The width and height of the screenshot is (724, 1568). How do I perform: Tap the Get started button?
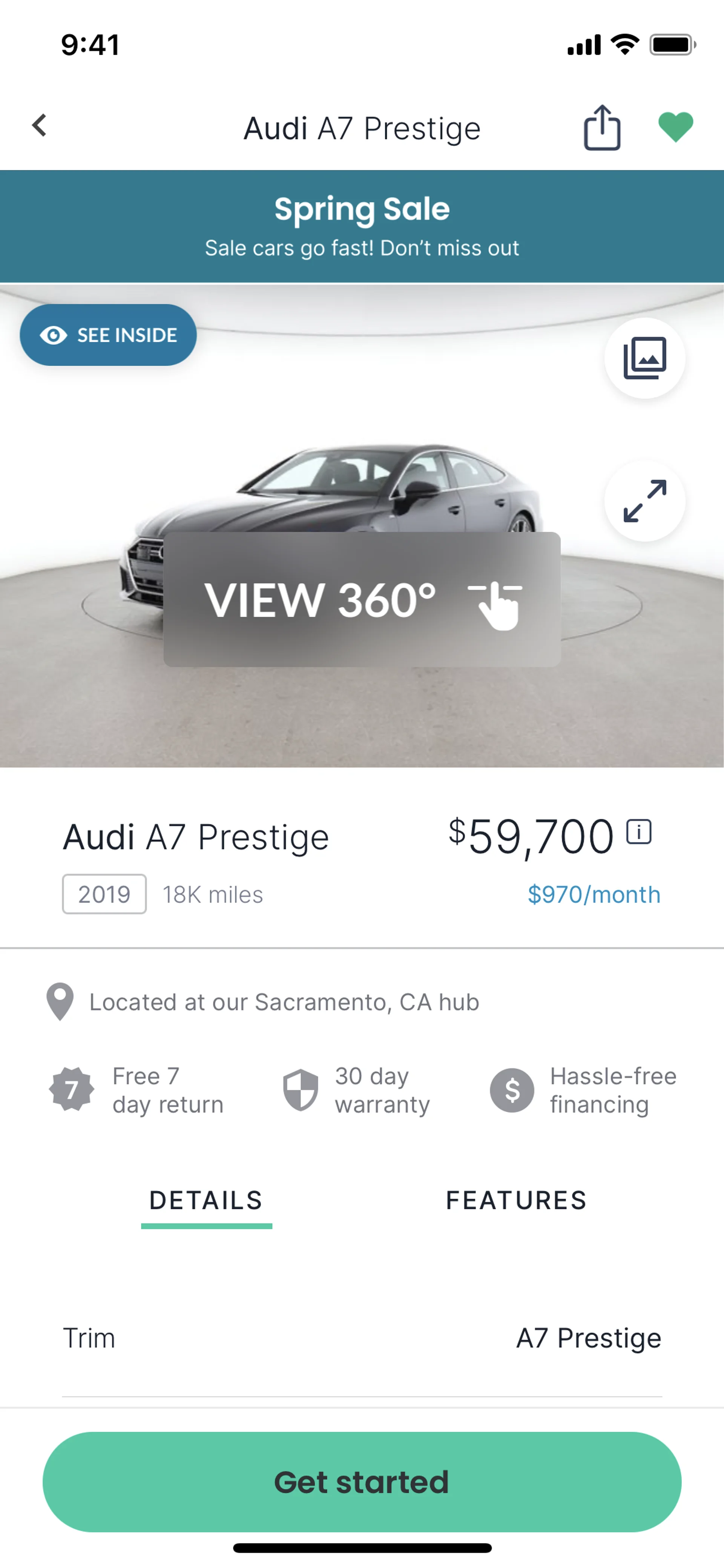point(362,1482)
